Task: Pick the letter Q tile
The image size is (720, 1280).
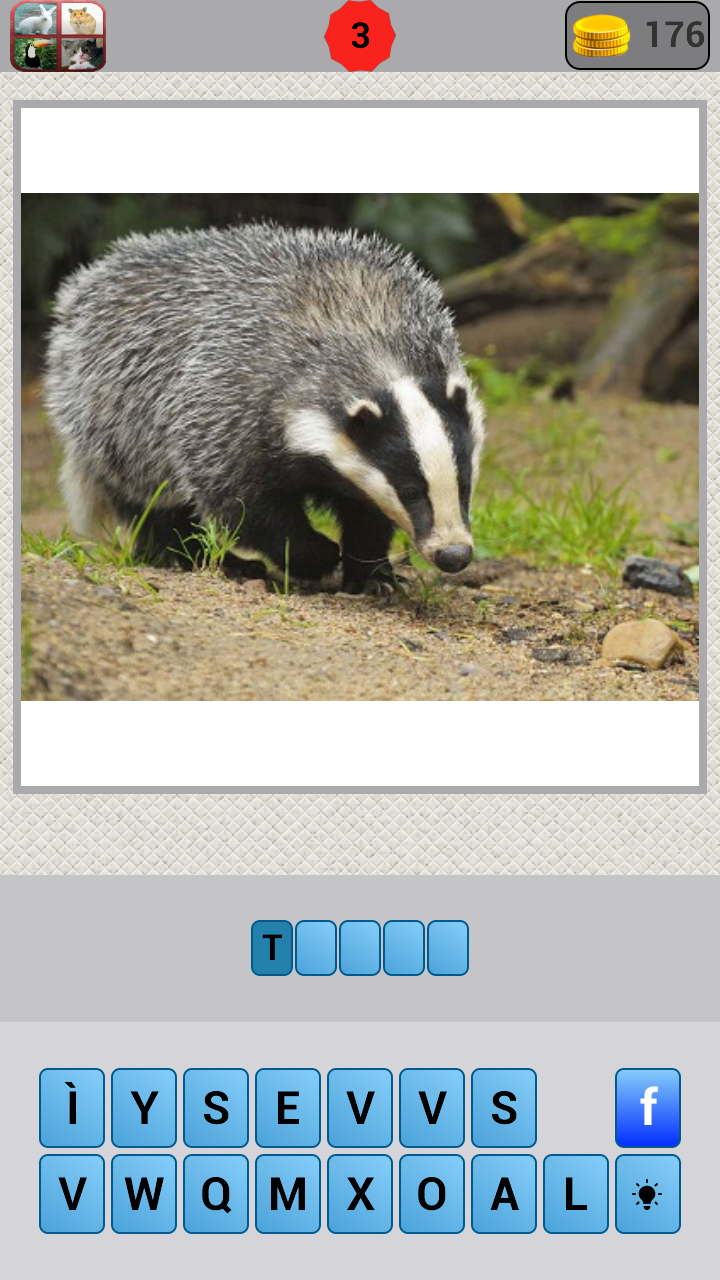Action: click(x=216, y=1194)
